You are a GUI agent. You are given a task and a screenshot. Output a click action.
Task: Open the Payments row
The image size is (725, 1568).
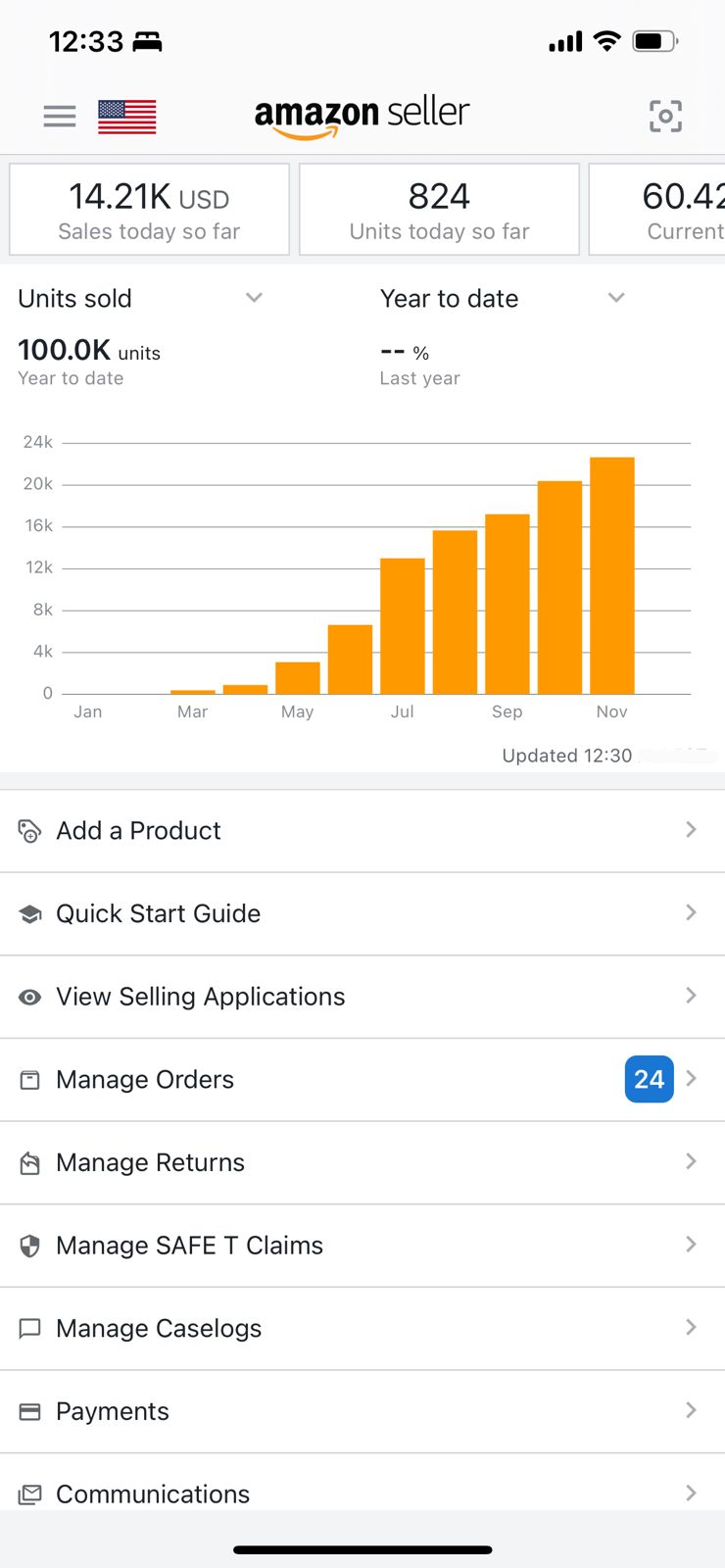(x=362, y=1411)
